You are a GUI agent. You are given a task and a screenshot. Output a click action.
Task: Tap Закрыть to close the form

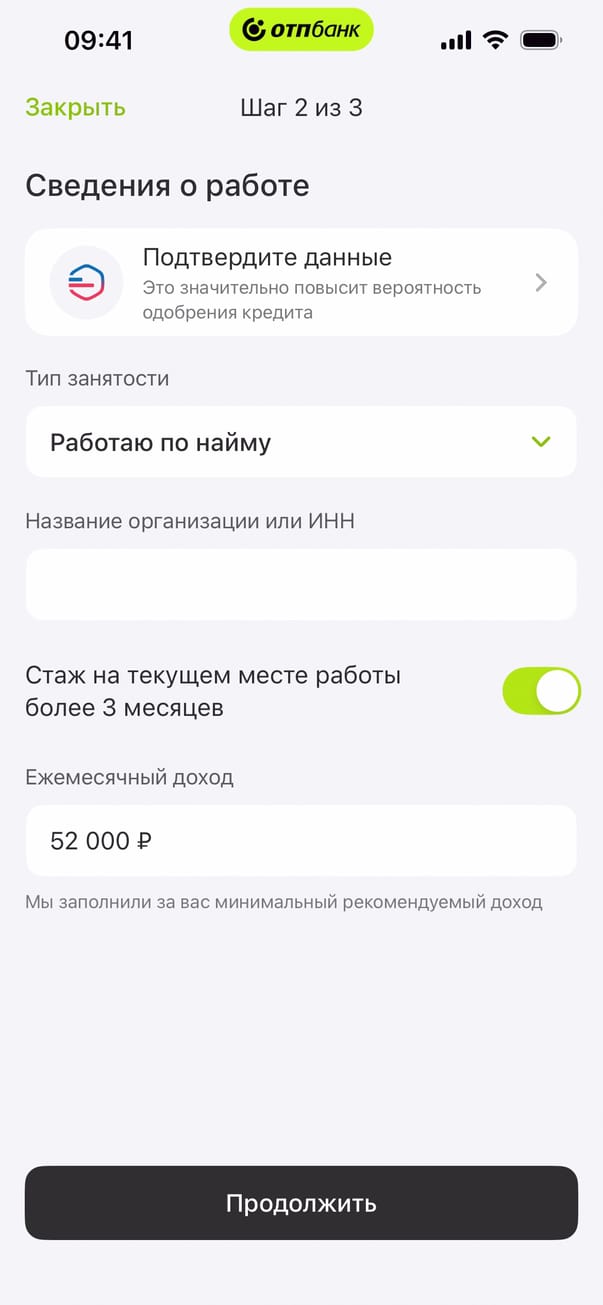click(x=75, y=108)
